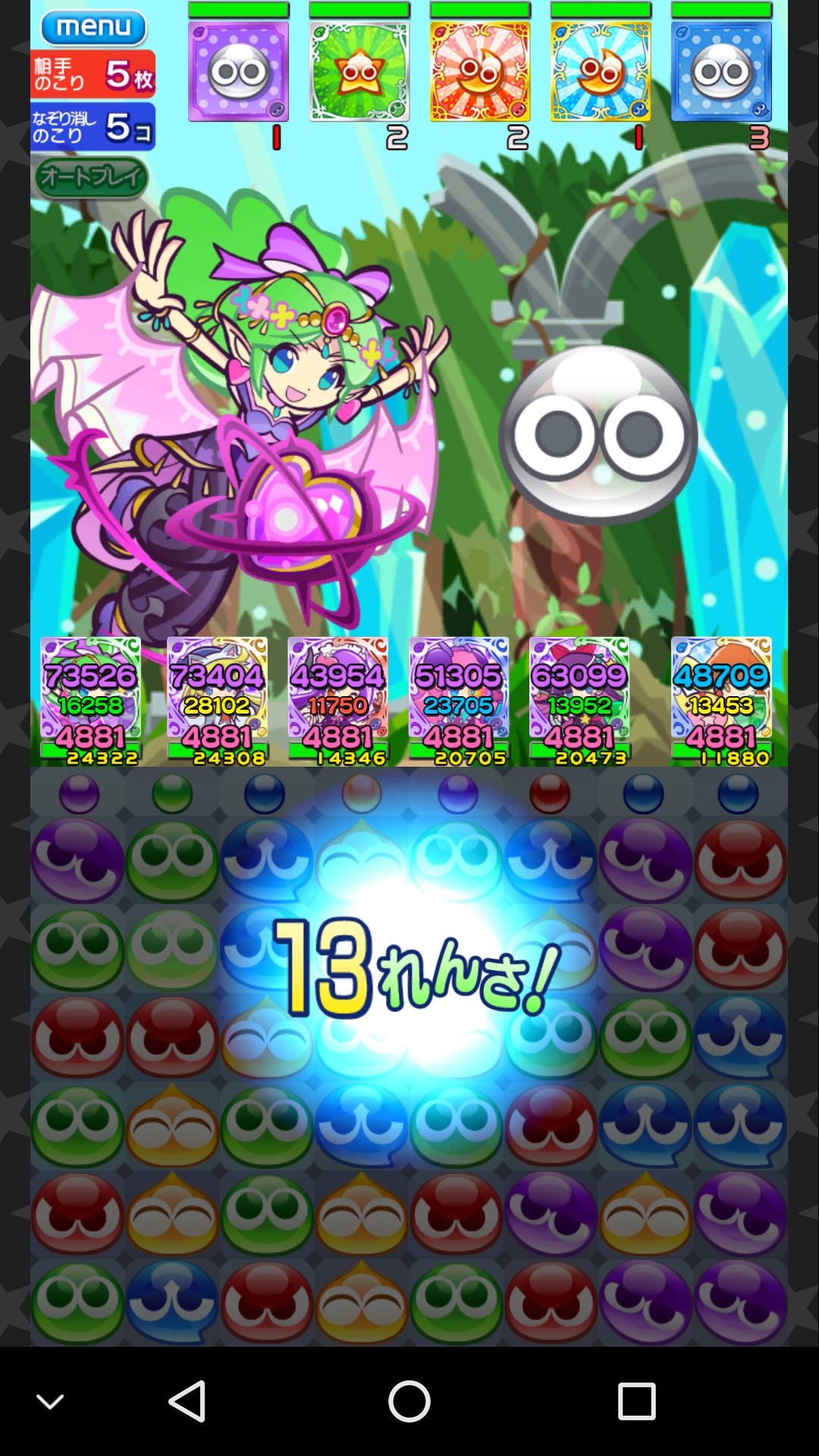
Task: Select the red enemy card at top
Action: (480, 71)
